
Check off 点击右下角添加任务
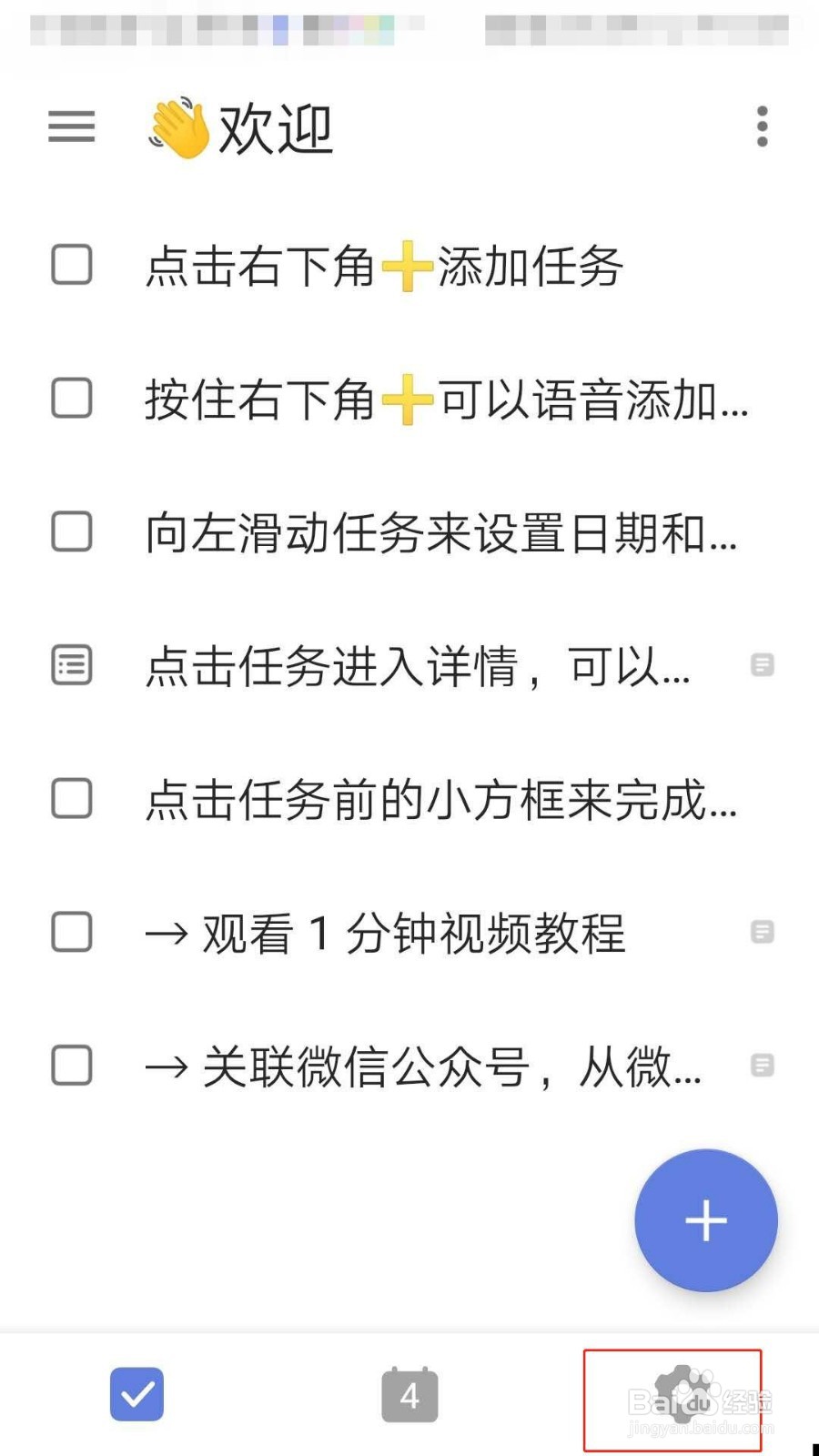click(72, 265)
